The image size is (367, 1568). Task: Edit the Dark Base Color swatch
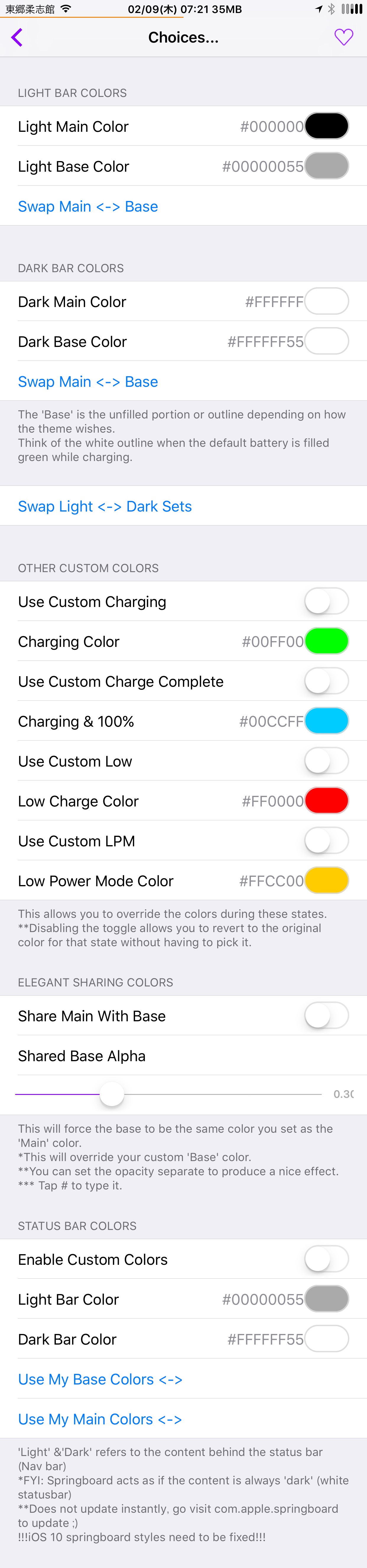(x=326, y=342)
